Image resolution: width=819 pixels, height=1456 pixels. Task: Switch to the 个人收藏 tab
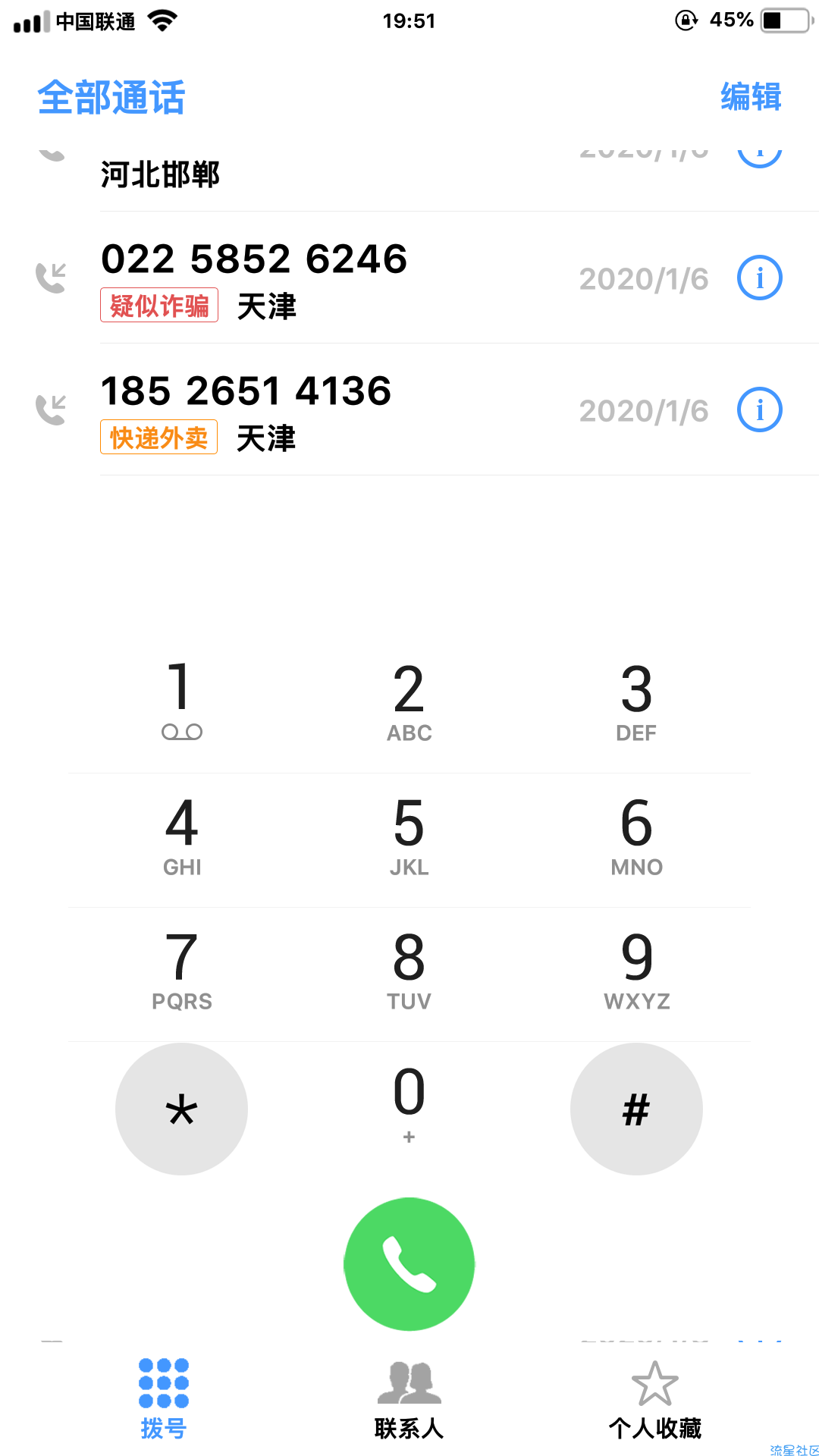point(654,1399)
